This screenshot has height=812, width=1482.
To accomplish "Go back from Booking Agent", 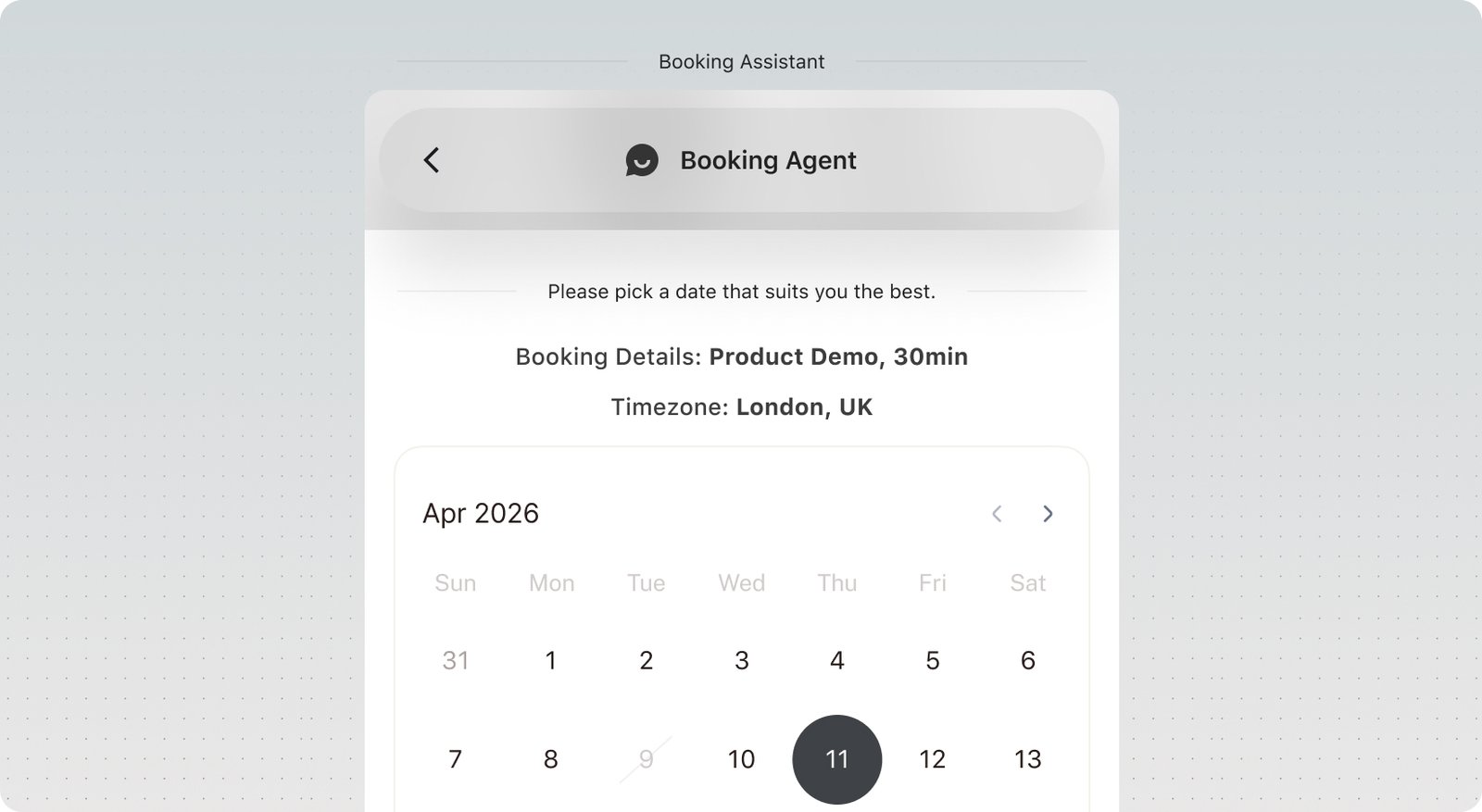I will point(432,160).
